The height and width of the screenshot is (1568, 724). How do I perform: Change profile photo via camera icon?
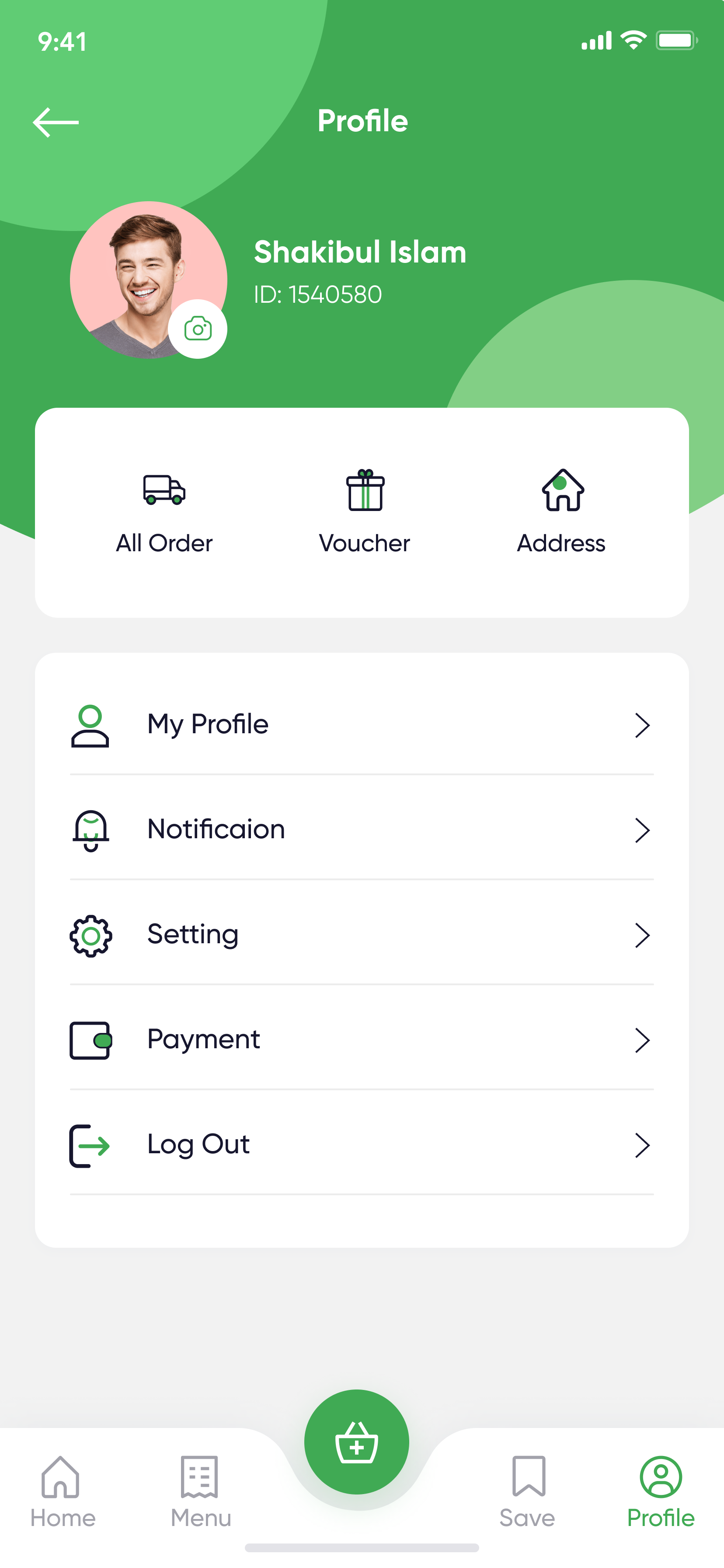[x=198, y=329]
